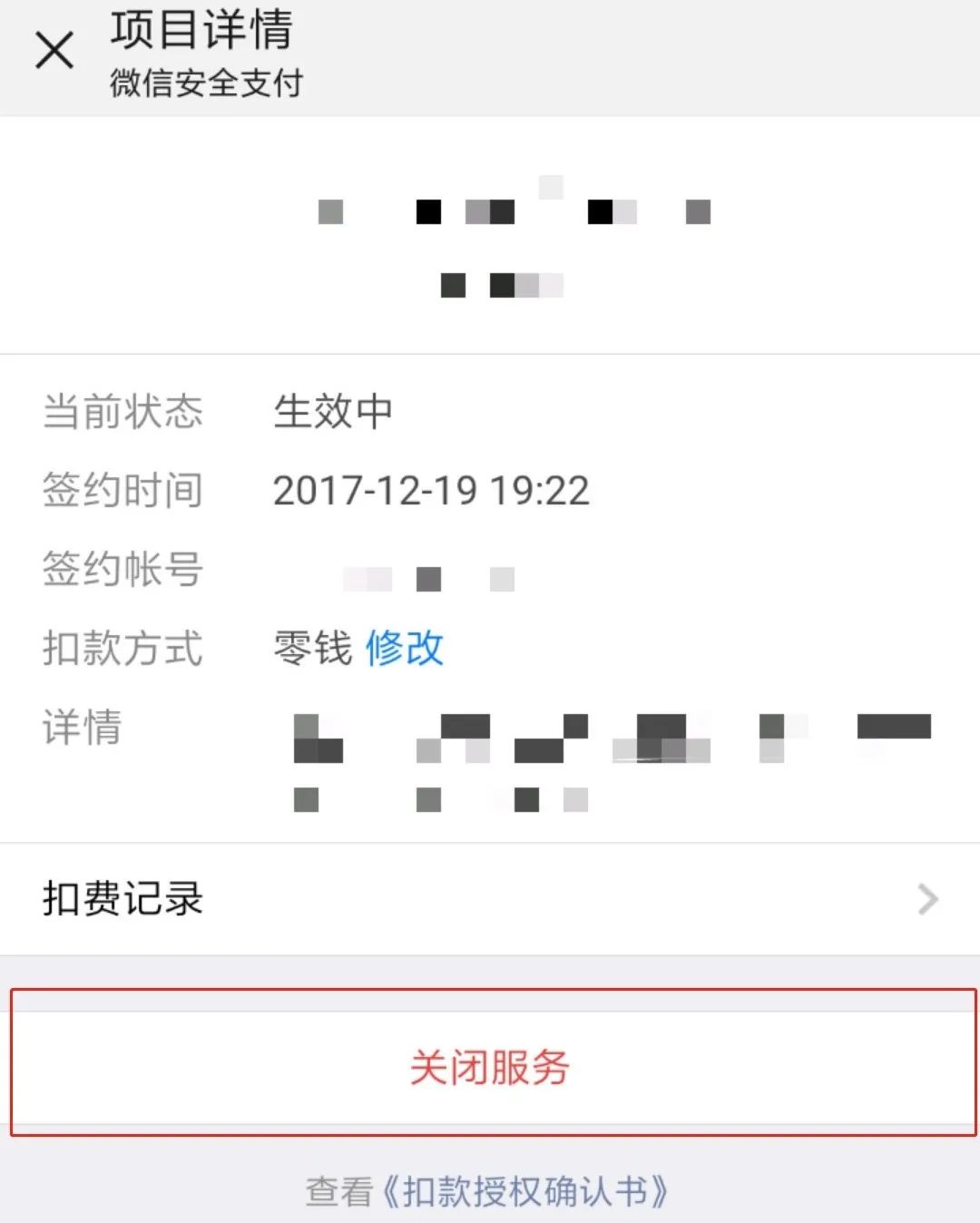Click the 关闭服务 red button
The height and width of the screenshot is (1223, 980).
pos(490,1069)
